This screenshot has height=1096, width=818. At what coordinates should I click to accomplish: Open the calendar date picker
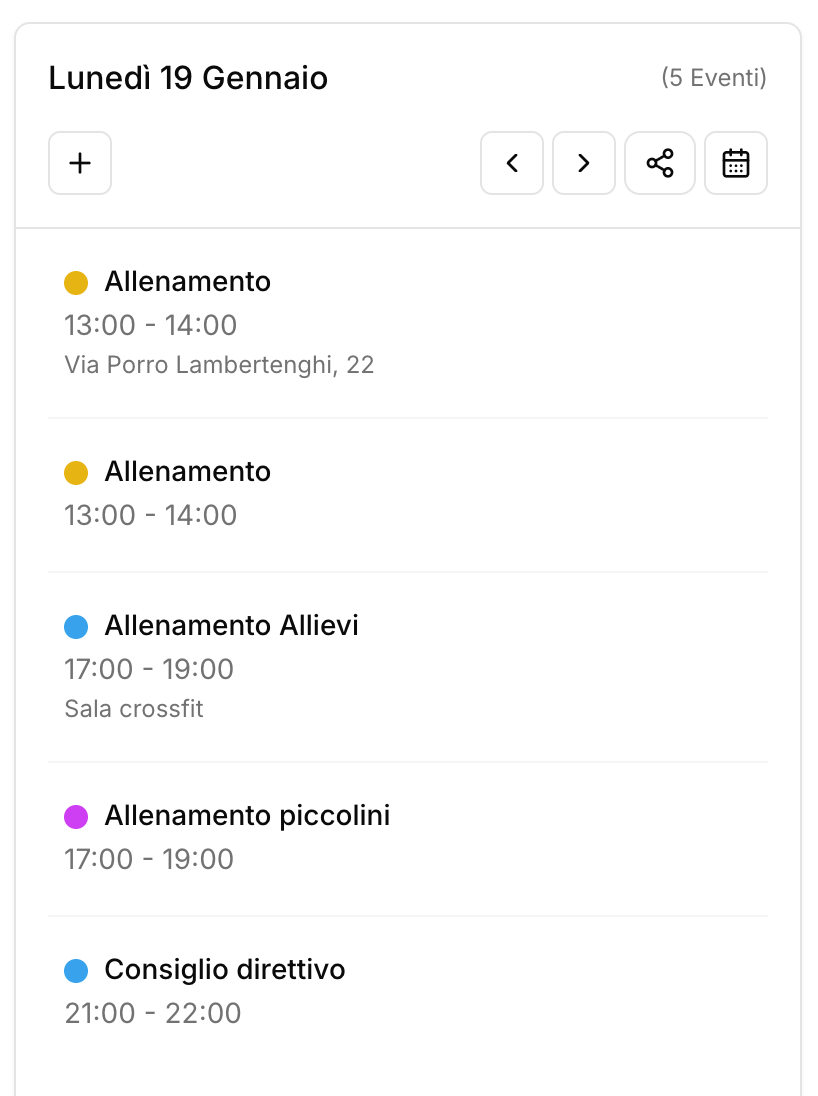point(736,163)
